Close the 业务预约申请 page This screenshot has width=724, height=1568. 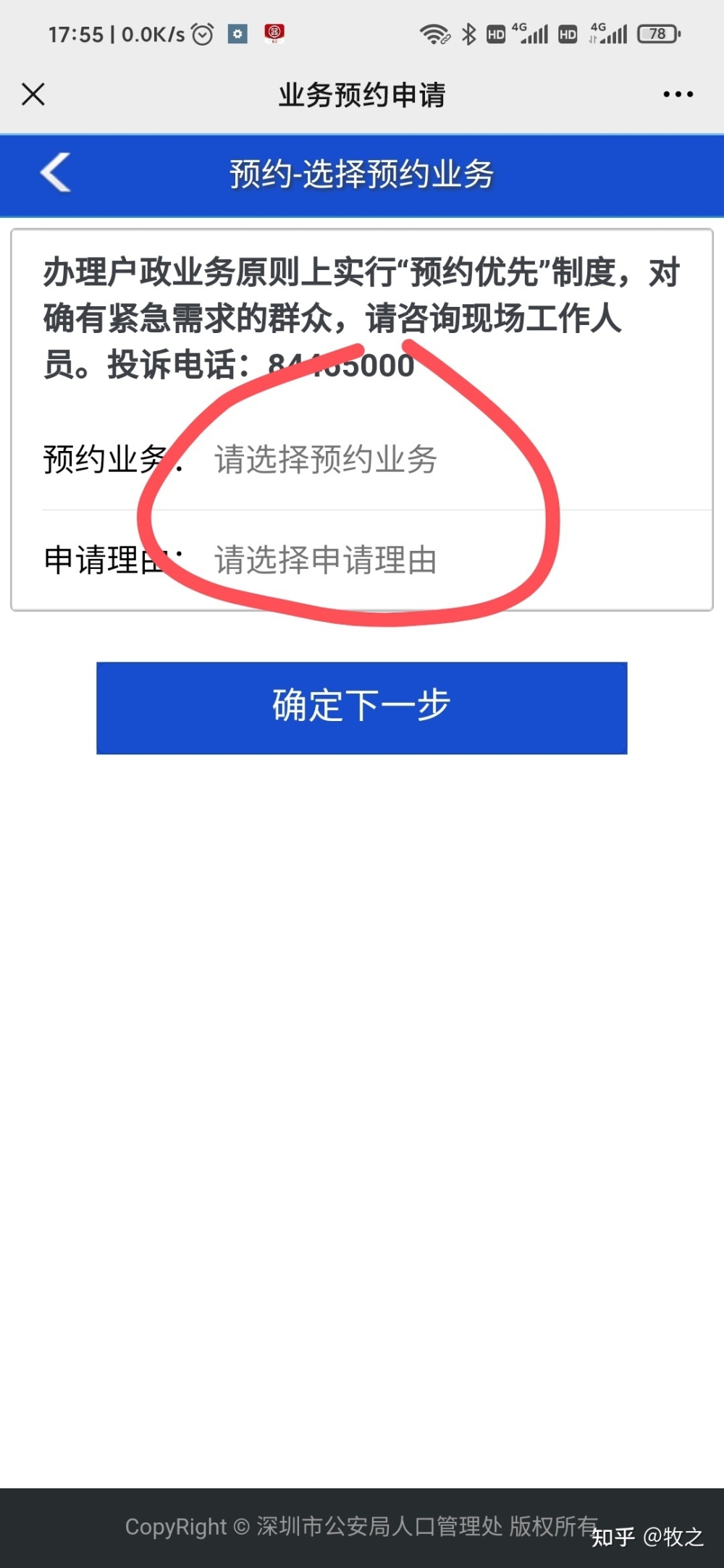pos(33,94)
